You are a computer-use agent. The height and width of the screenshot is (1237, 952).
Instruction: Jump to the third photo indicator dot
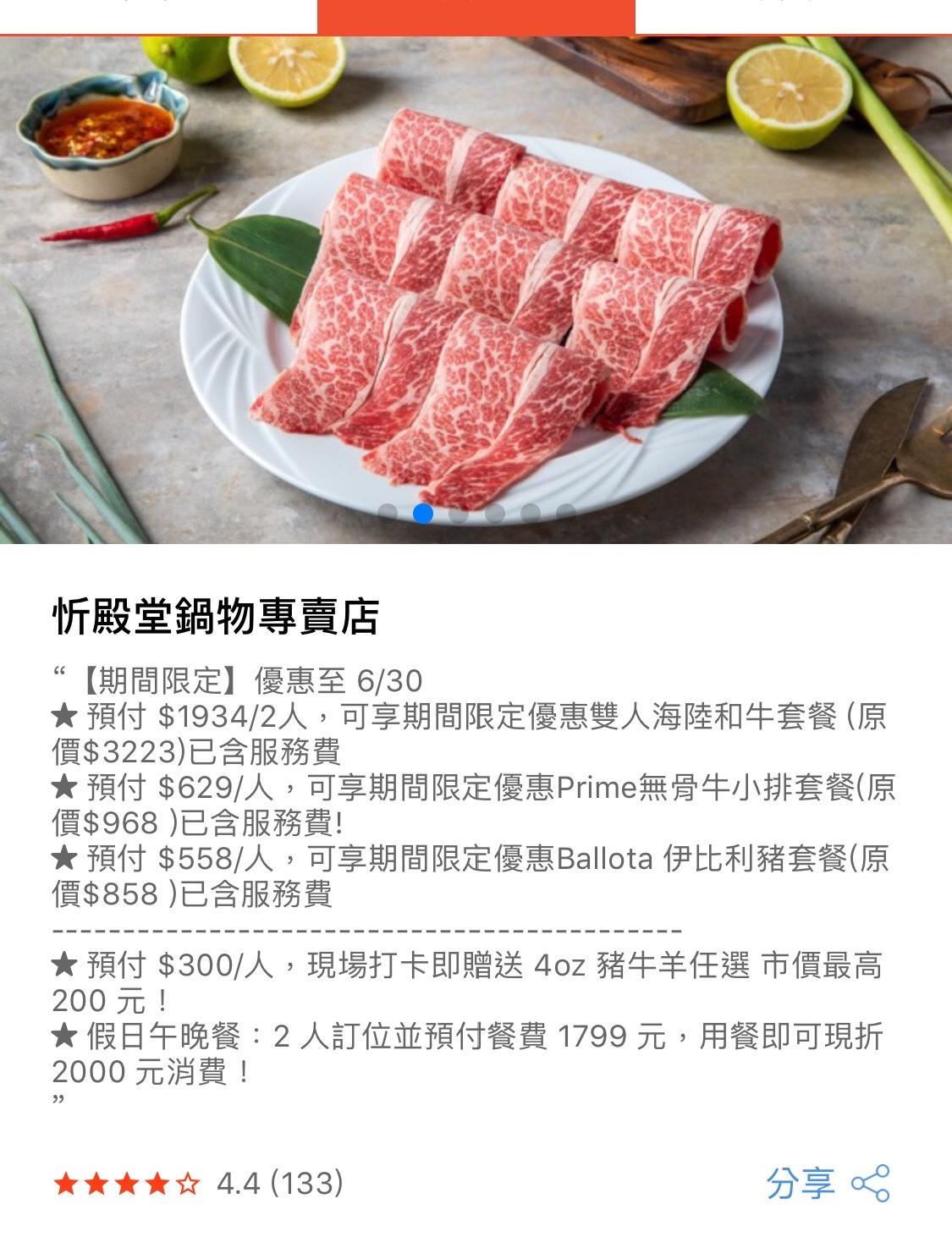(459, 514)
